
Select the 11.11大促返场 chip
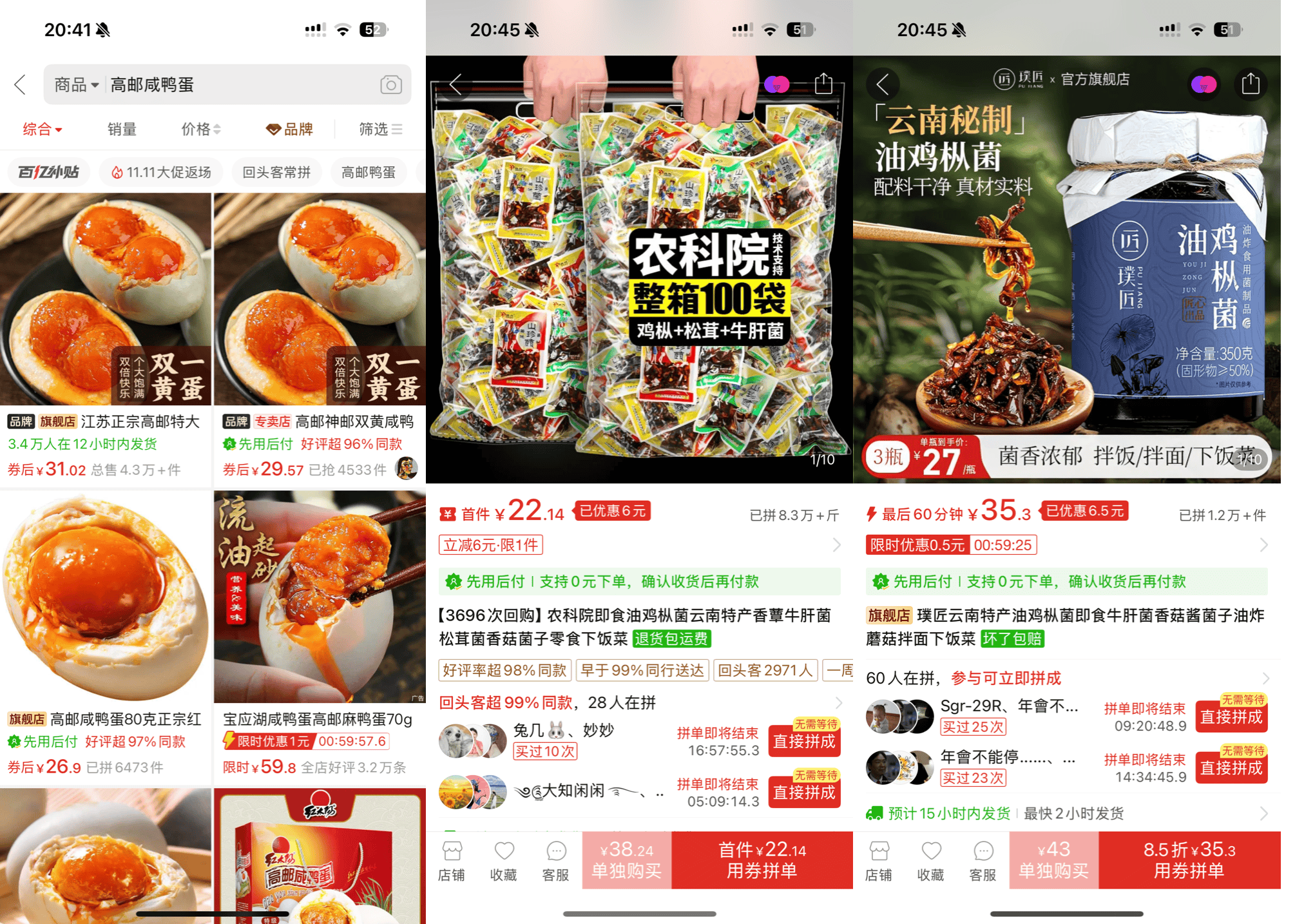(x=161, y=172)
